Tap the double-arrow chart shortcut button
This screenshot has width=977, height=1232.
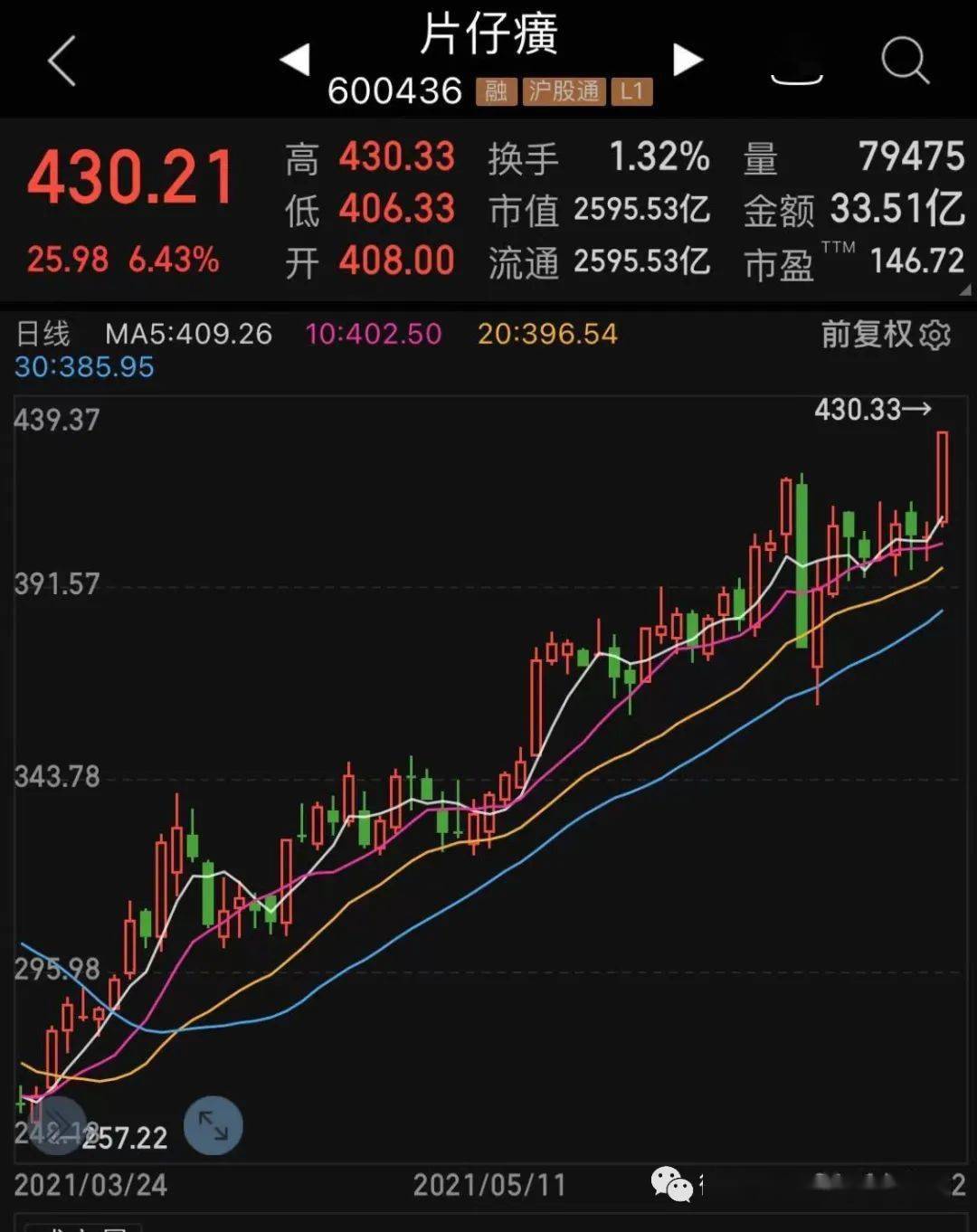point(58,1125)
